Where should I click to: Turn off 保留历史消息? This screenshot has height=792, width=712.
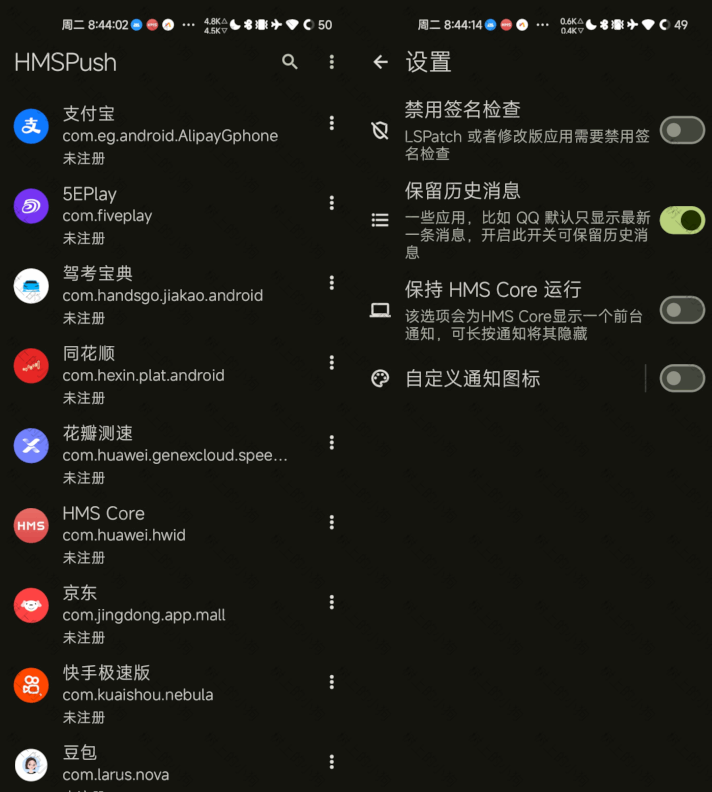point(682,220)
